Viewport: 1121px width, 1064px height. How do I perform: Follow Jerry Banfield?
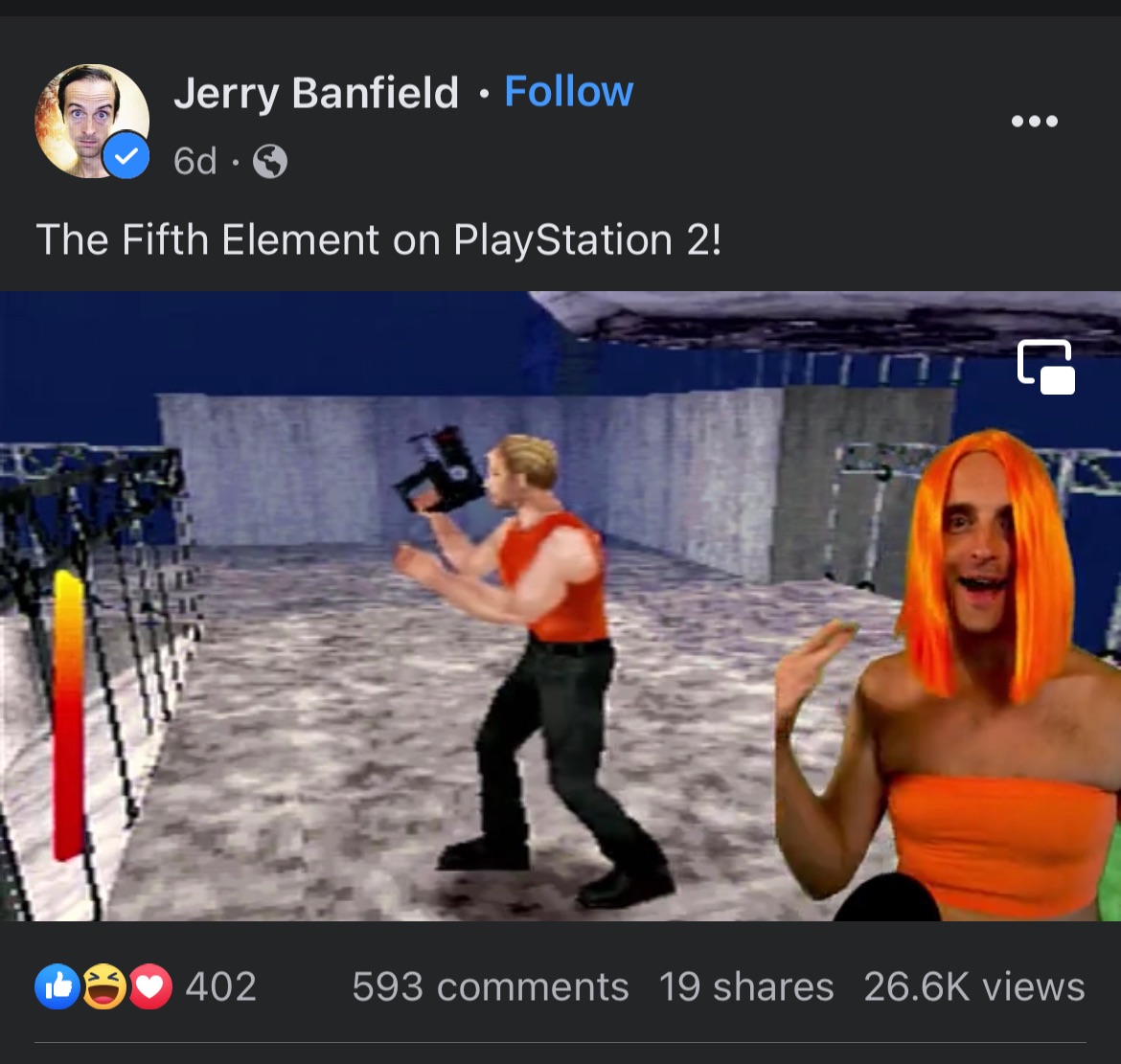568,92
